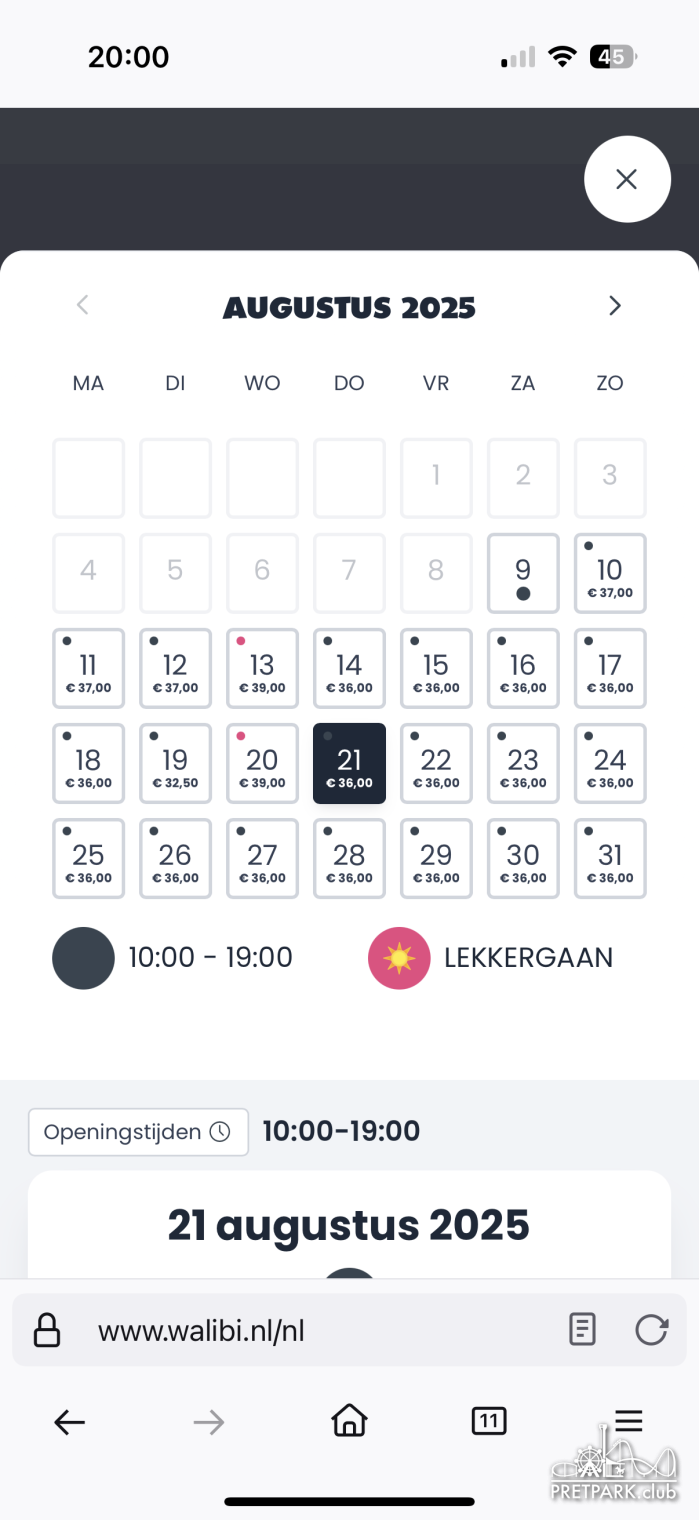Go to the next month
699x1520 pixels.
tap(615, 306)
